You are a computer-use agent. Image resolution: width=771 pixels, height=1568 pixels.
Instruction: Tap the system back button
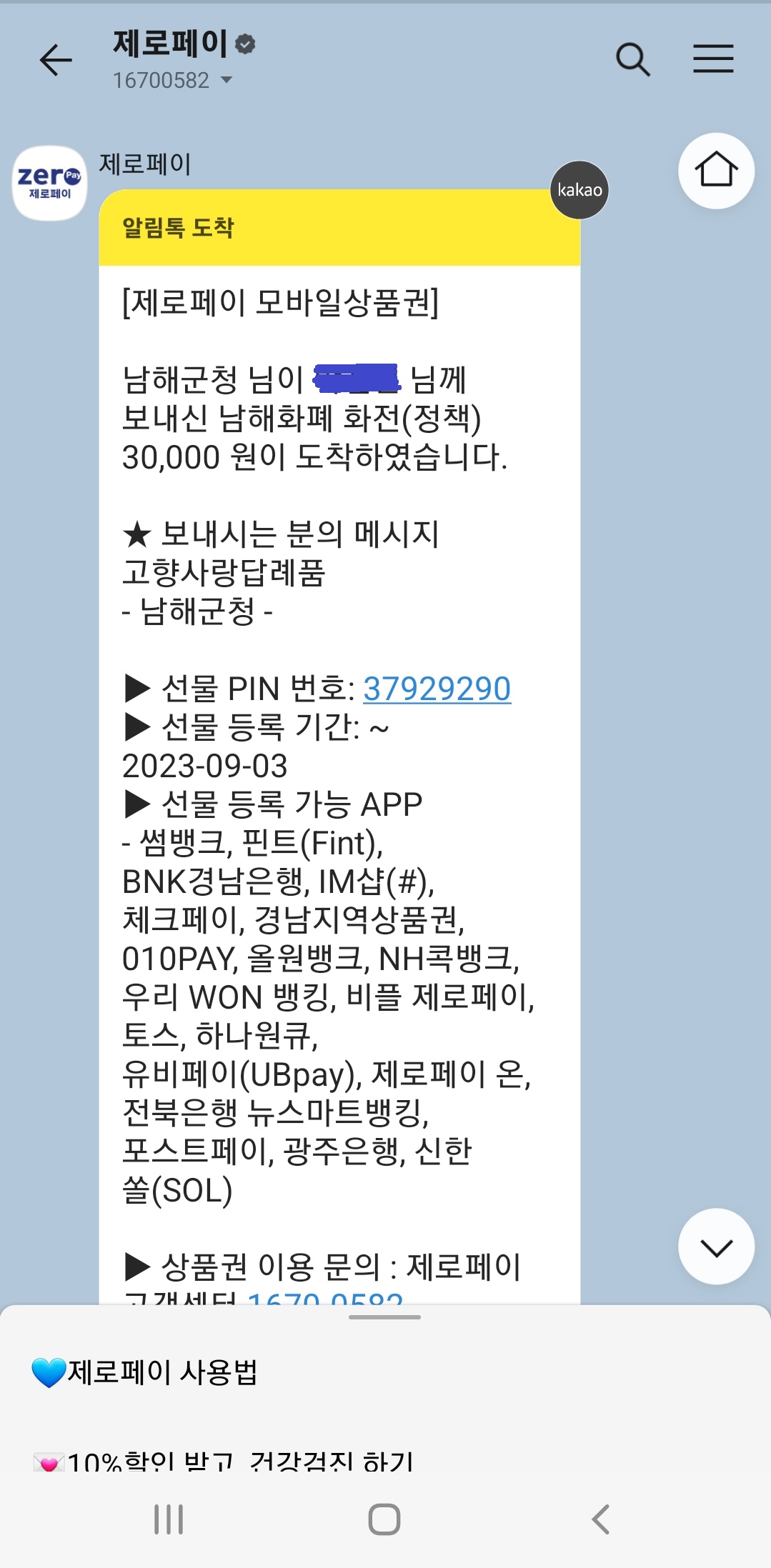(600, 1519)
